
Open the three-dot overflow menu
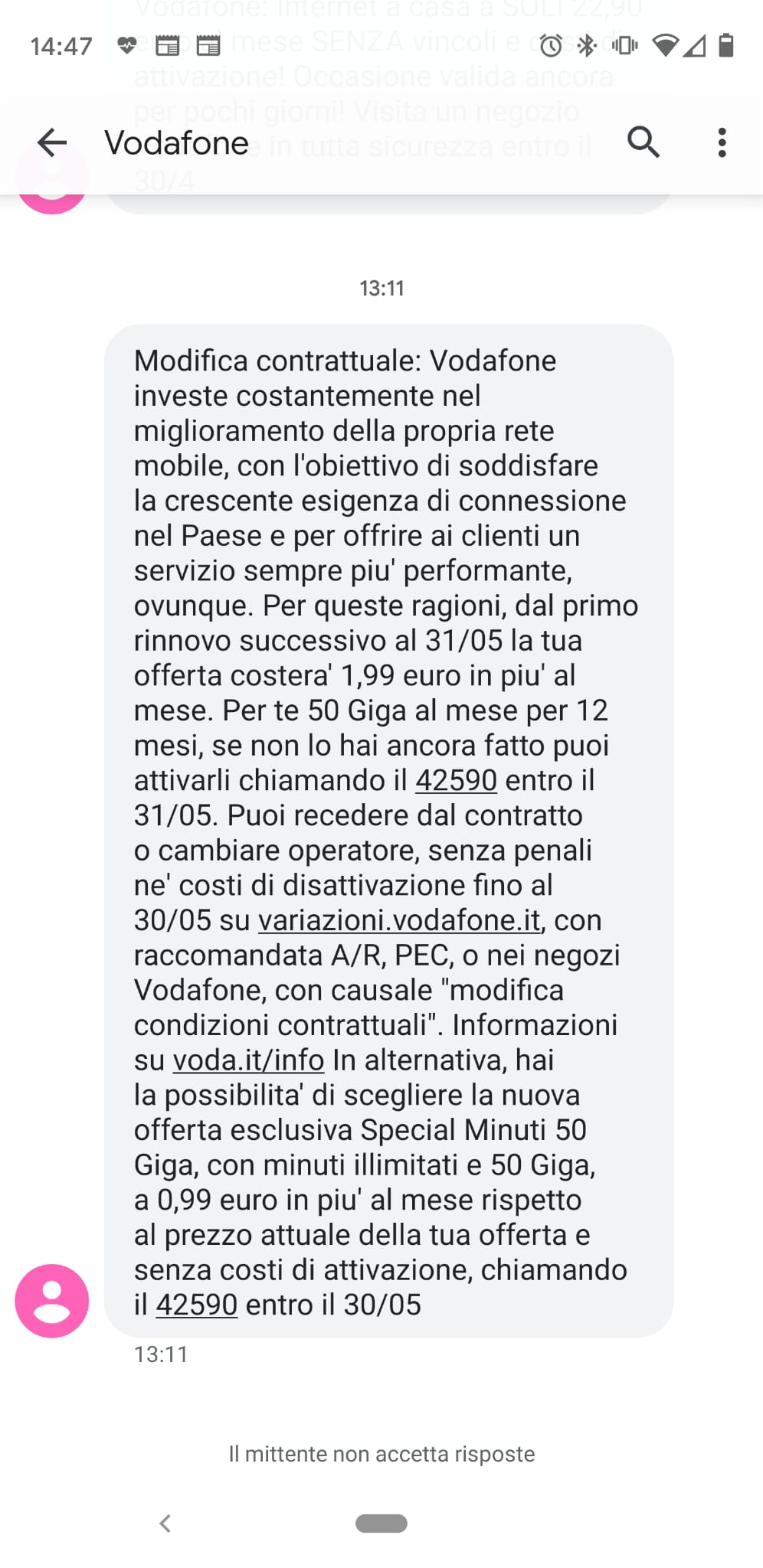pos(721,142)
